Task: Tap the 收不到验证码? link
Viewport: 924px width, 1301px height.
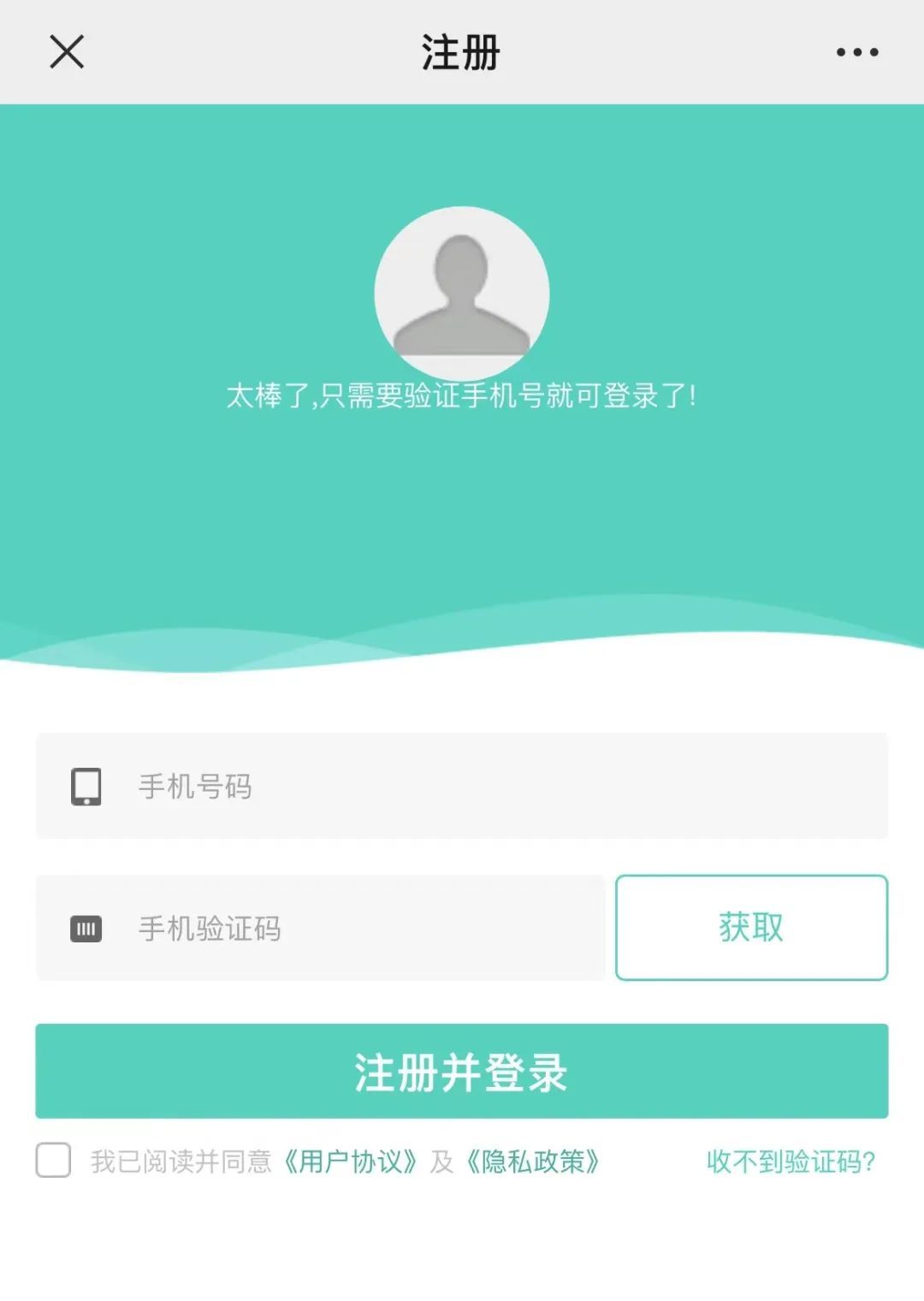Action: point(791,1162)
